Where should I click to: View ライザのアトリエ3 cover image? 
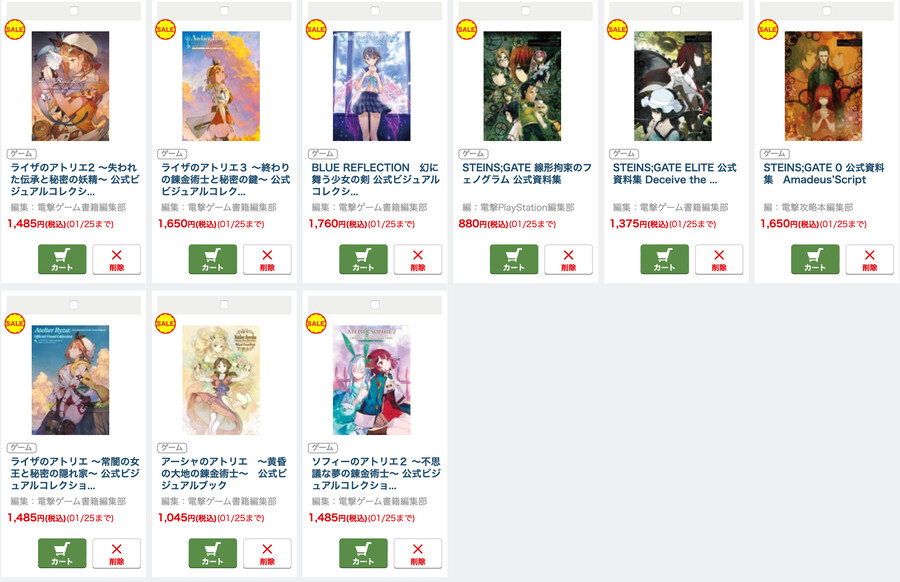coord(221,85)
